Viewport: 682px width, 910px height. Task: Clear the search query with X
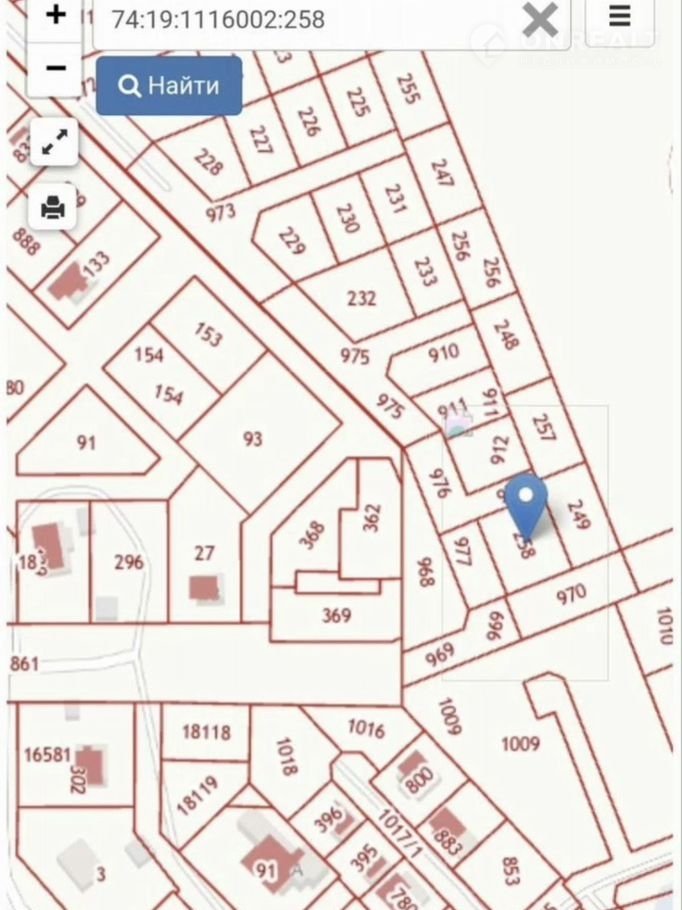(541, 19)
